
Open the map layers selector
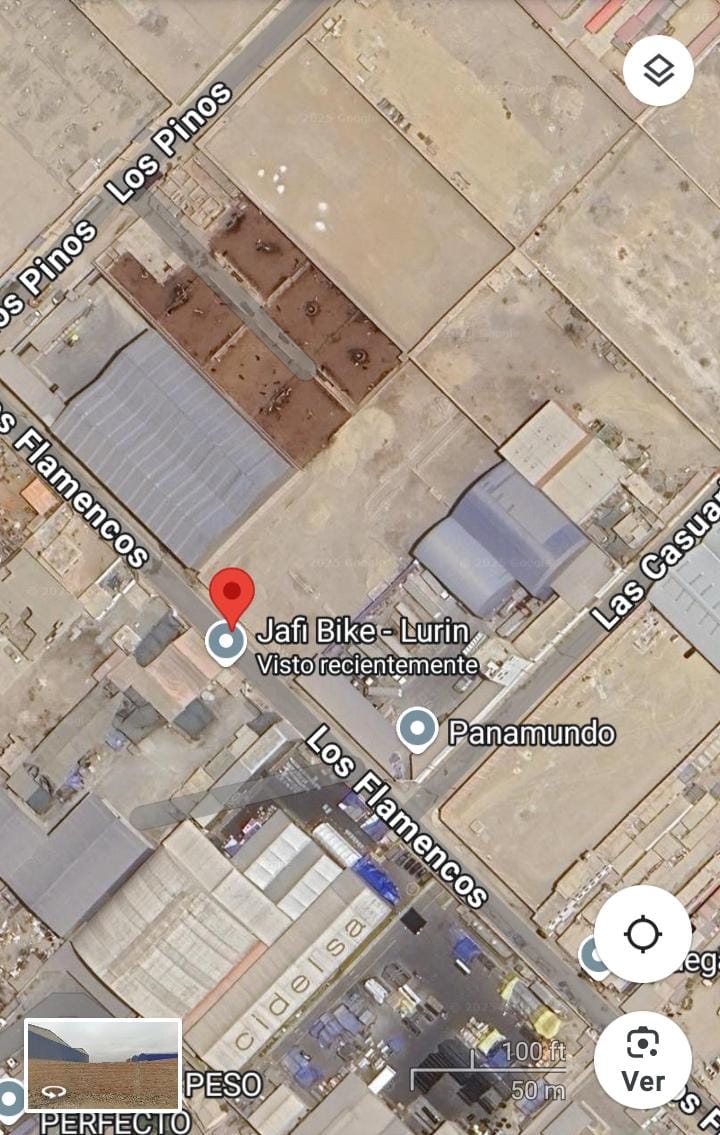[x=658, y=71]
